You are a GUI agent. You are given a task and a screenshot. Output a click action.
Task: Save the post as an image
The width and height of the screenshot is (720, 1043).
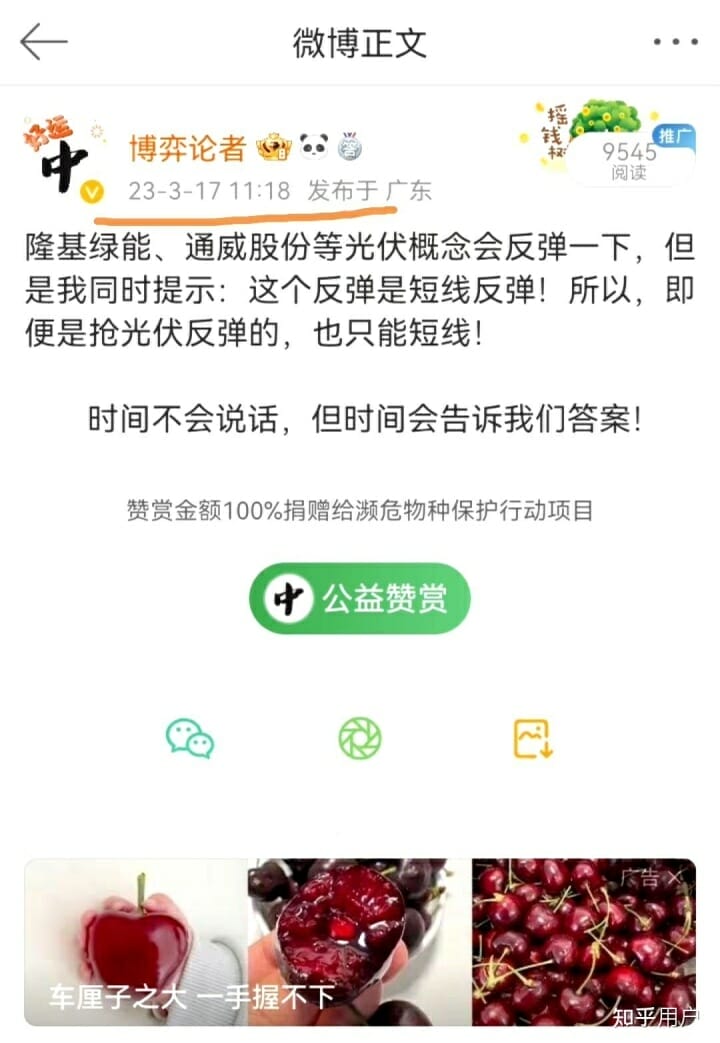[x=533, y=738]
